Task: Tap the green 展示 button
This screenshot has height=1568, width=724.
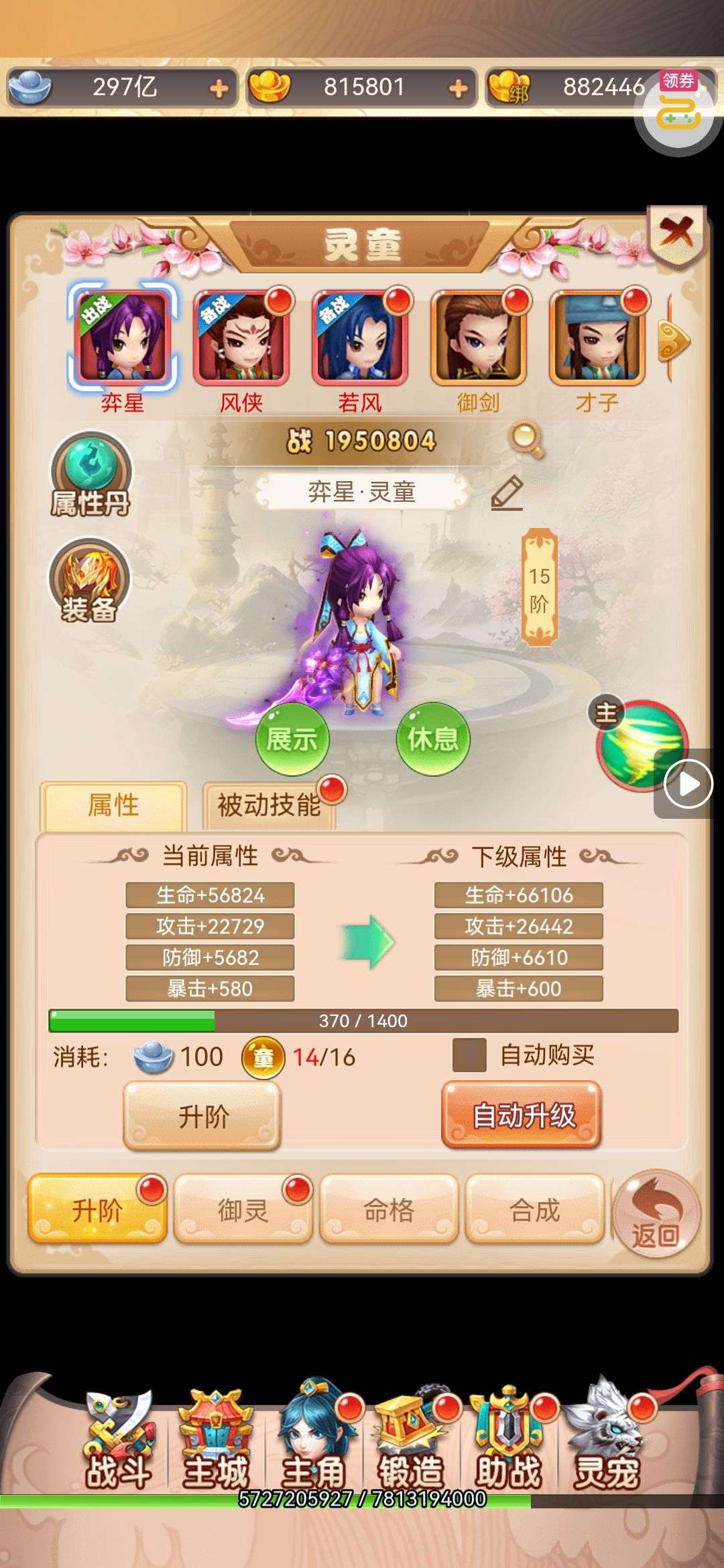Action: (x=292, y=738)
